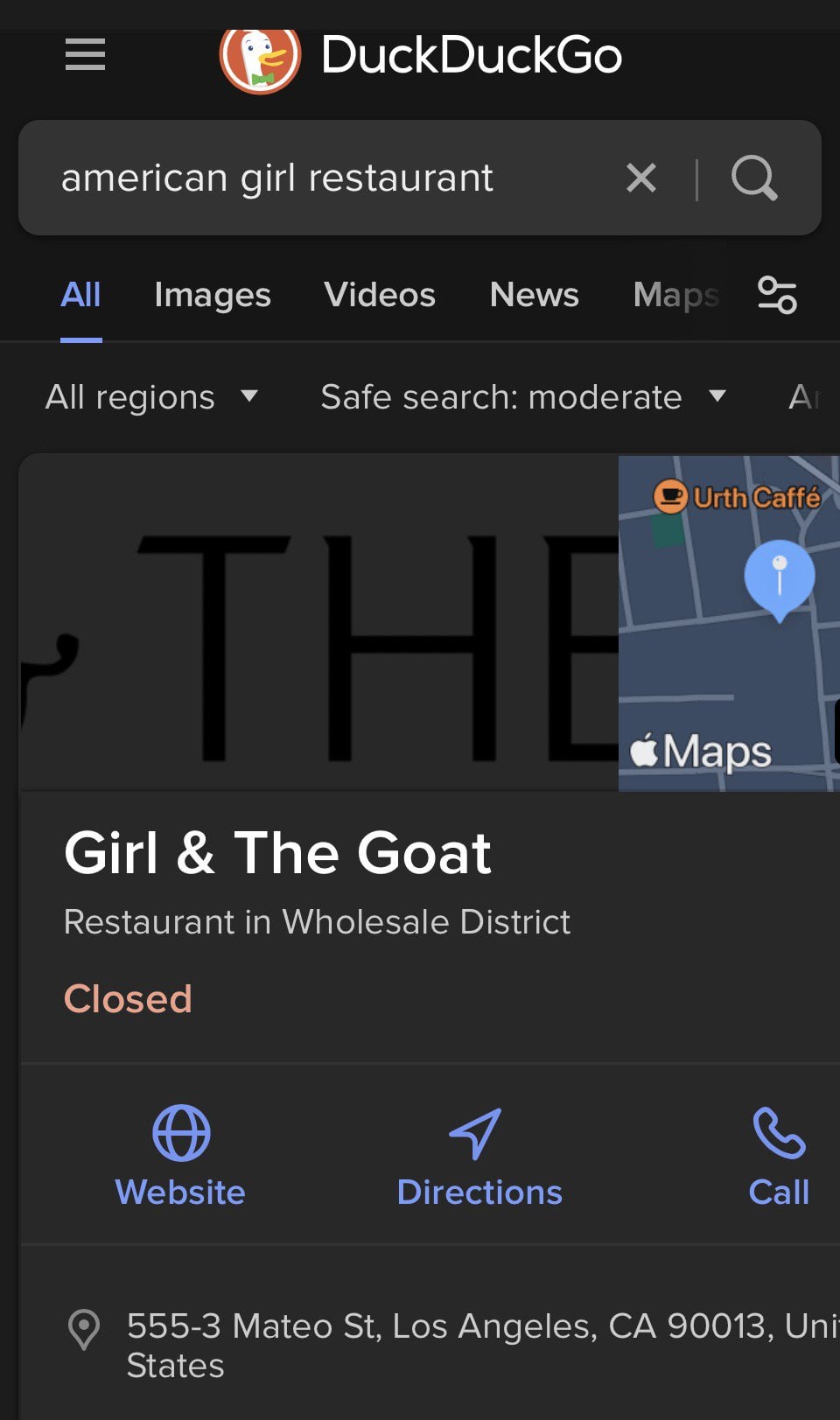Image resolution: width=840 pixels, height=1420 pixels.
Task: Expand the All regions dropdown
Action: click(x=151, y=397)
